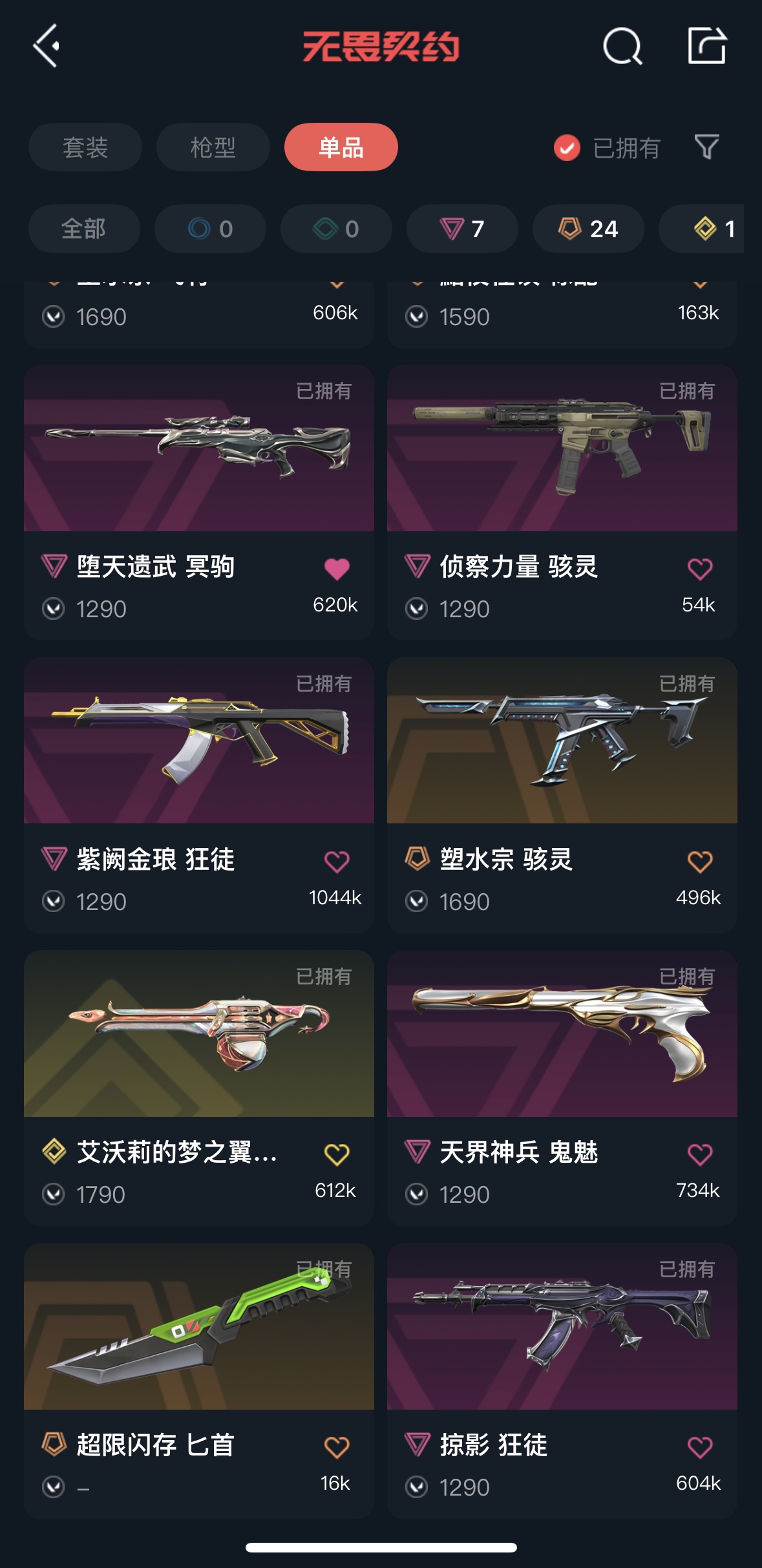
Task: Unlike the 堕天遗武 冥驹 skin
Action: click(x=337, y=569)
